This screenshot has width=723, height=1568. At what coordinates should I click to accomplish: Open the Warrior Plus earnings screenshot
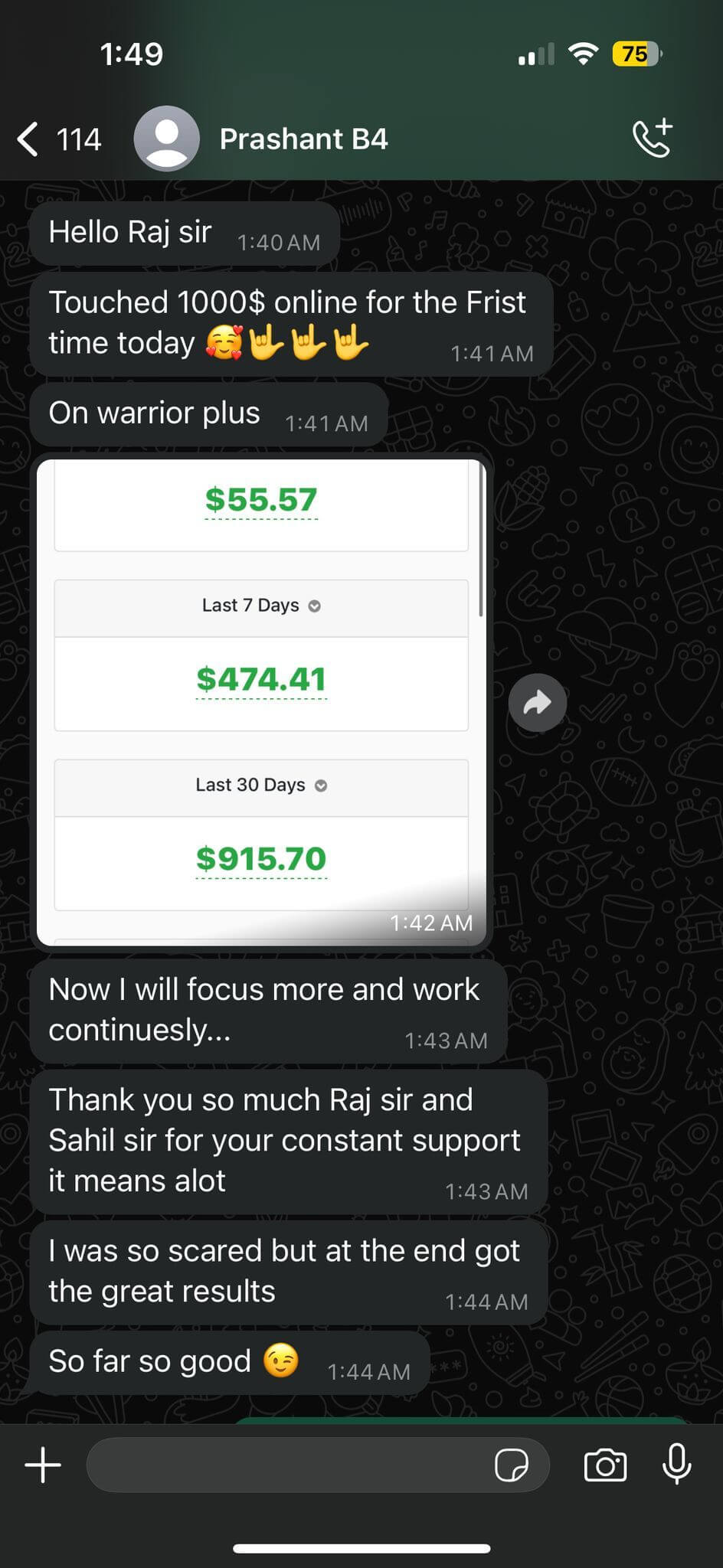(x=260, y=701)
